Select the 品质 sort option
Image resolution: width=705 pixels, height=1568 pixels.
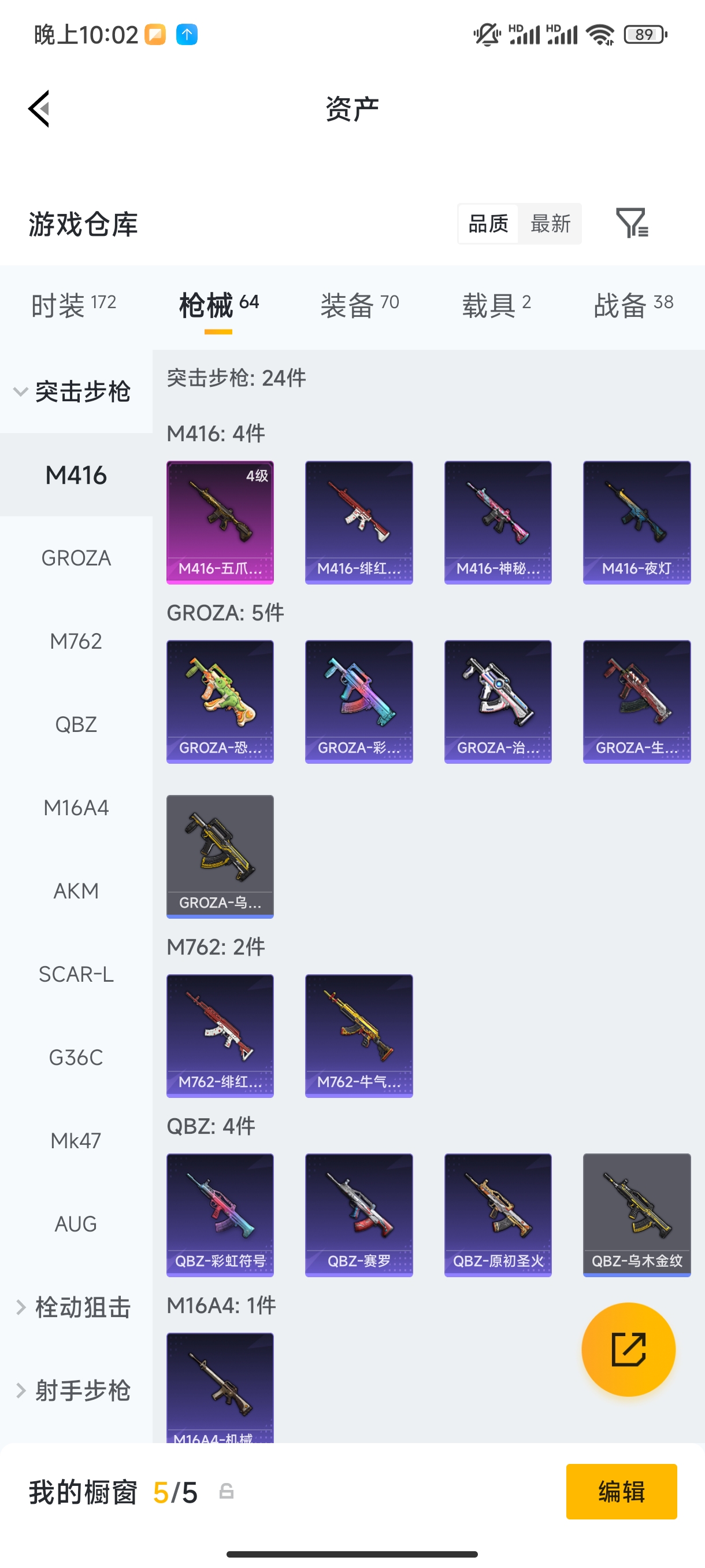coord(488,223)
